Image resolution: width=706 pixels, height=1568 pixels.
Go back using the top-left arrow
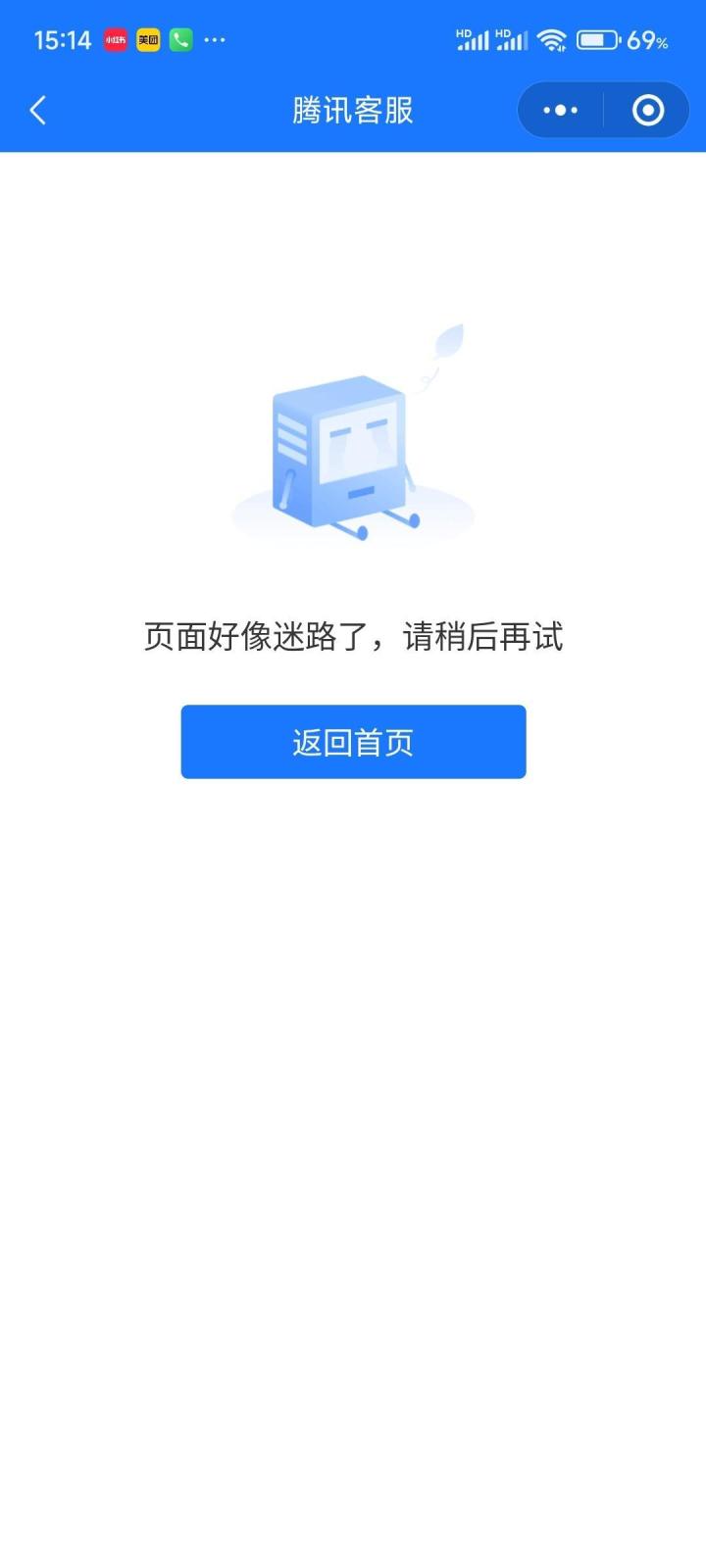pos(38,110)
